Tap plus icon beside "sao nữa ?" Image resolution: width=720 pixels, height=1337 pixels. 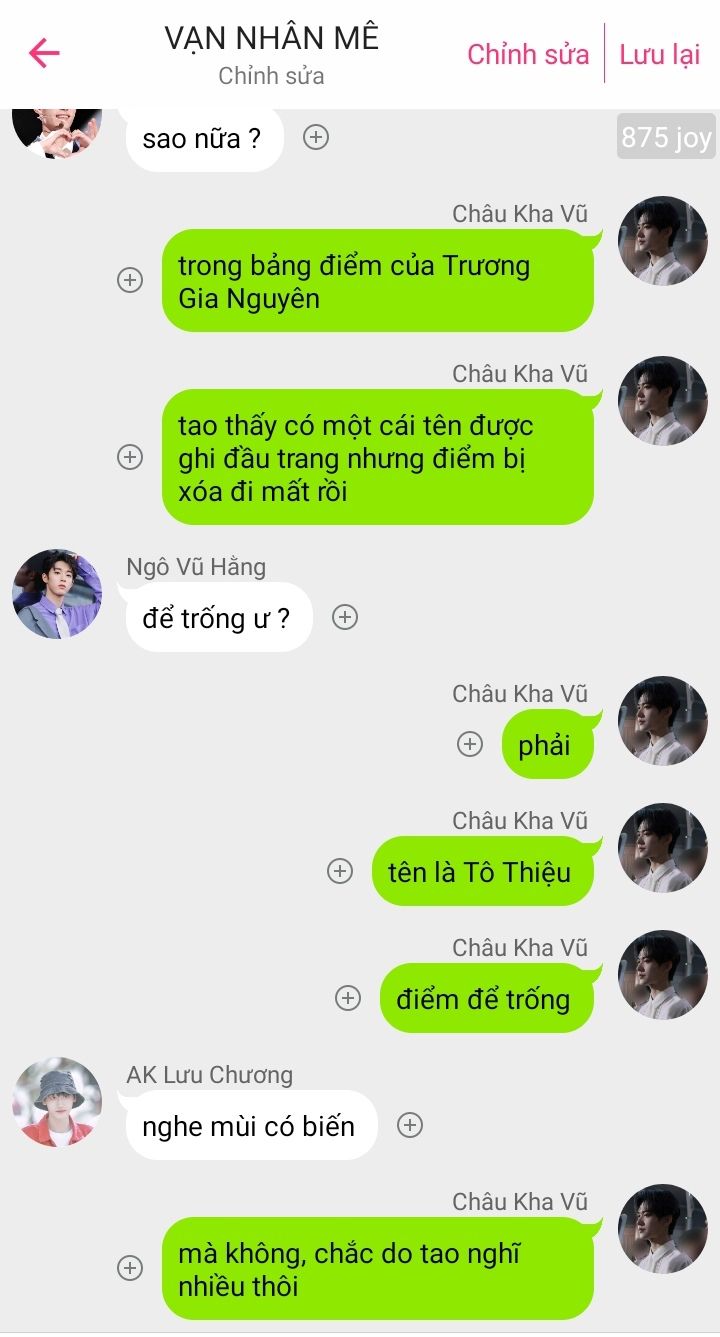316,137
